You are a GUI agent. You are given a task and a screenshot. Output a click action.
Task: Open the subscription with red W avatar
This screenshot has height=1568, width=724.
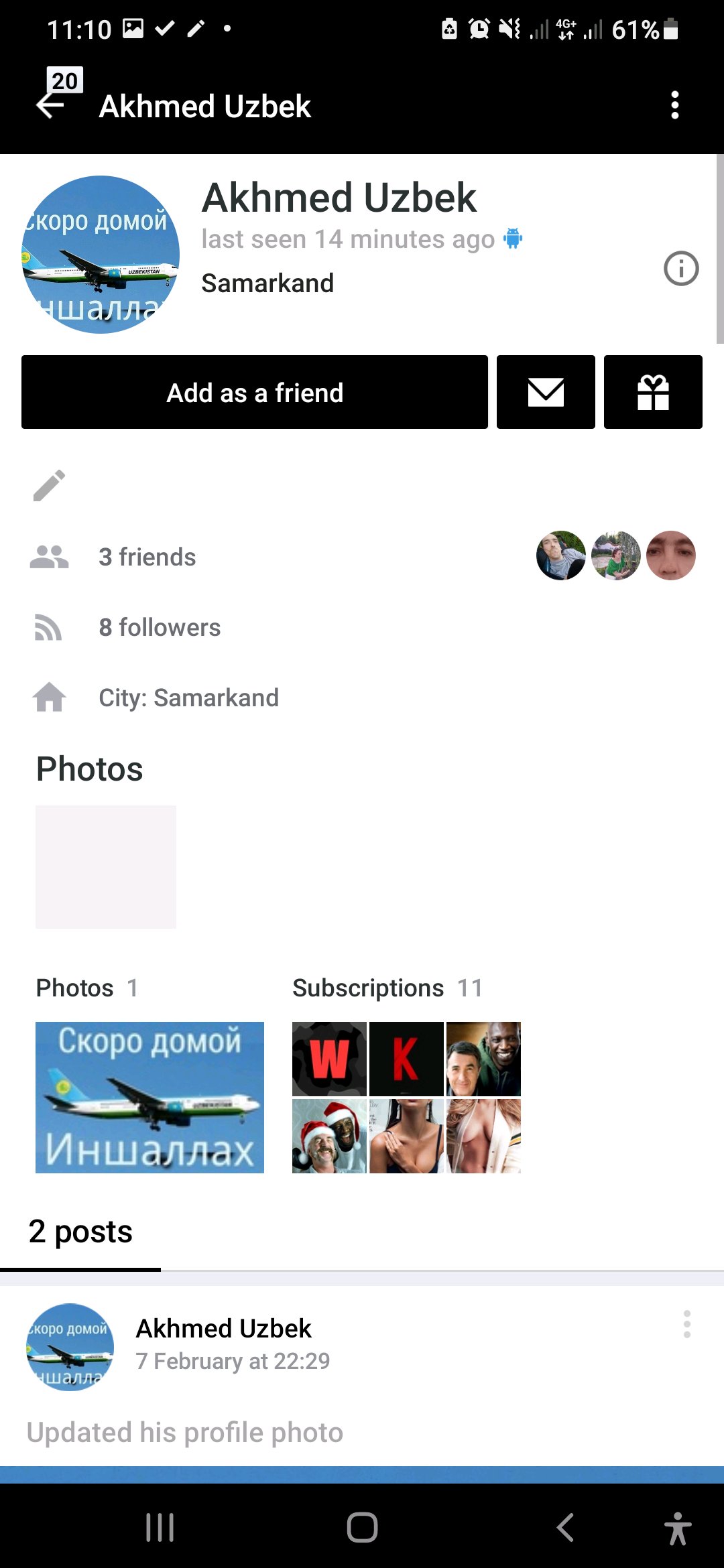(329, 1059)
